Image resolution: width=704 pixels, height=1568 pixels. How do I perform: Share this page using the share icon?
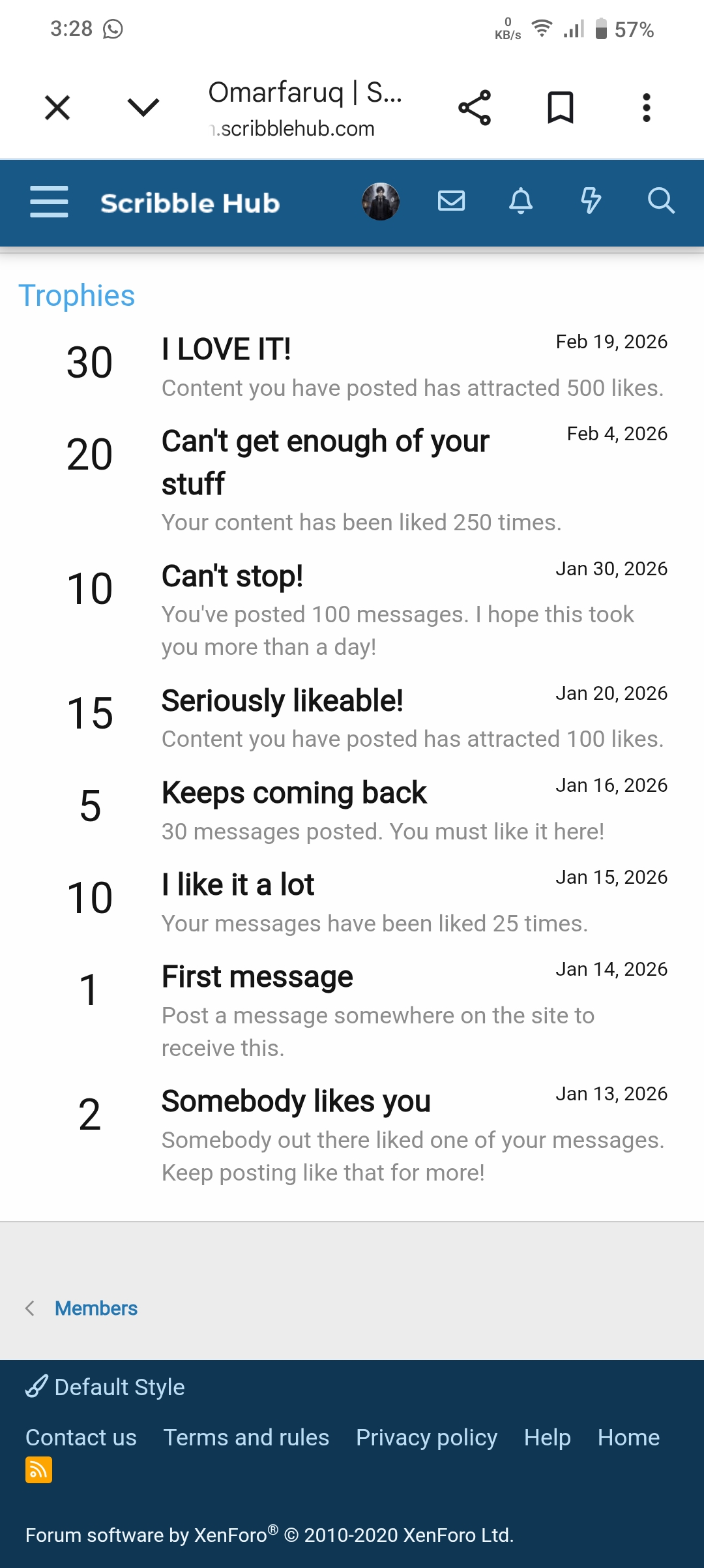474,108
